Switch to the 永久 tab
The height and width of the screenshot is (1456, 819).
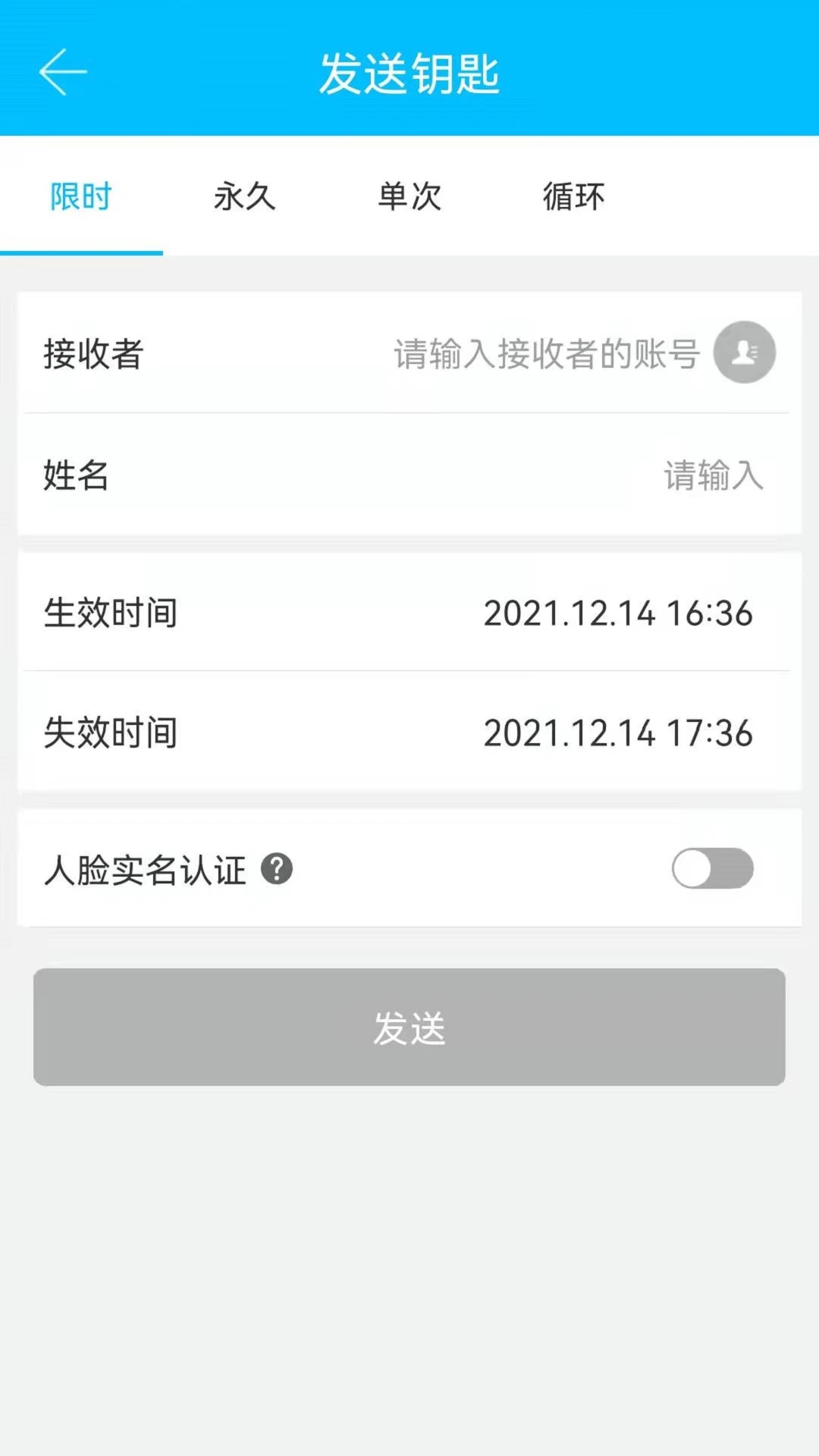click(x=243, y=197)
